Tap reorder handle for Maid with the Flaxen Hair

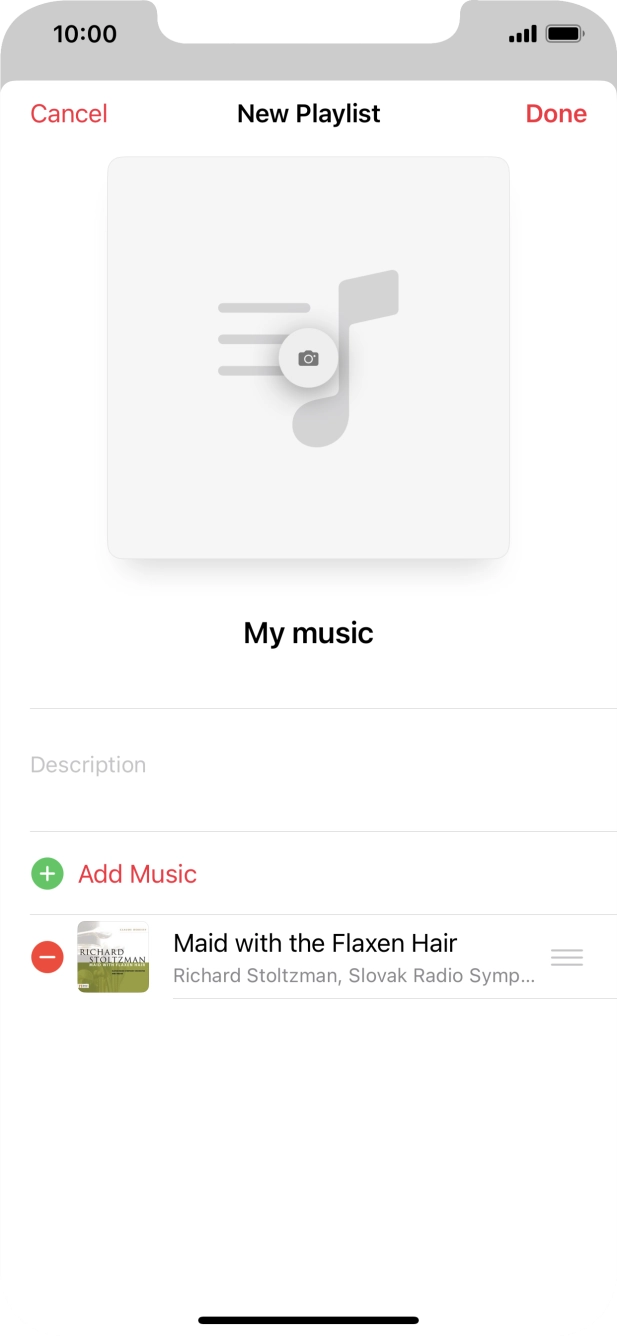[567, 958]
